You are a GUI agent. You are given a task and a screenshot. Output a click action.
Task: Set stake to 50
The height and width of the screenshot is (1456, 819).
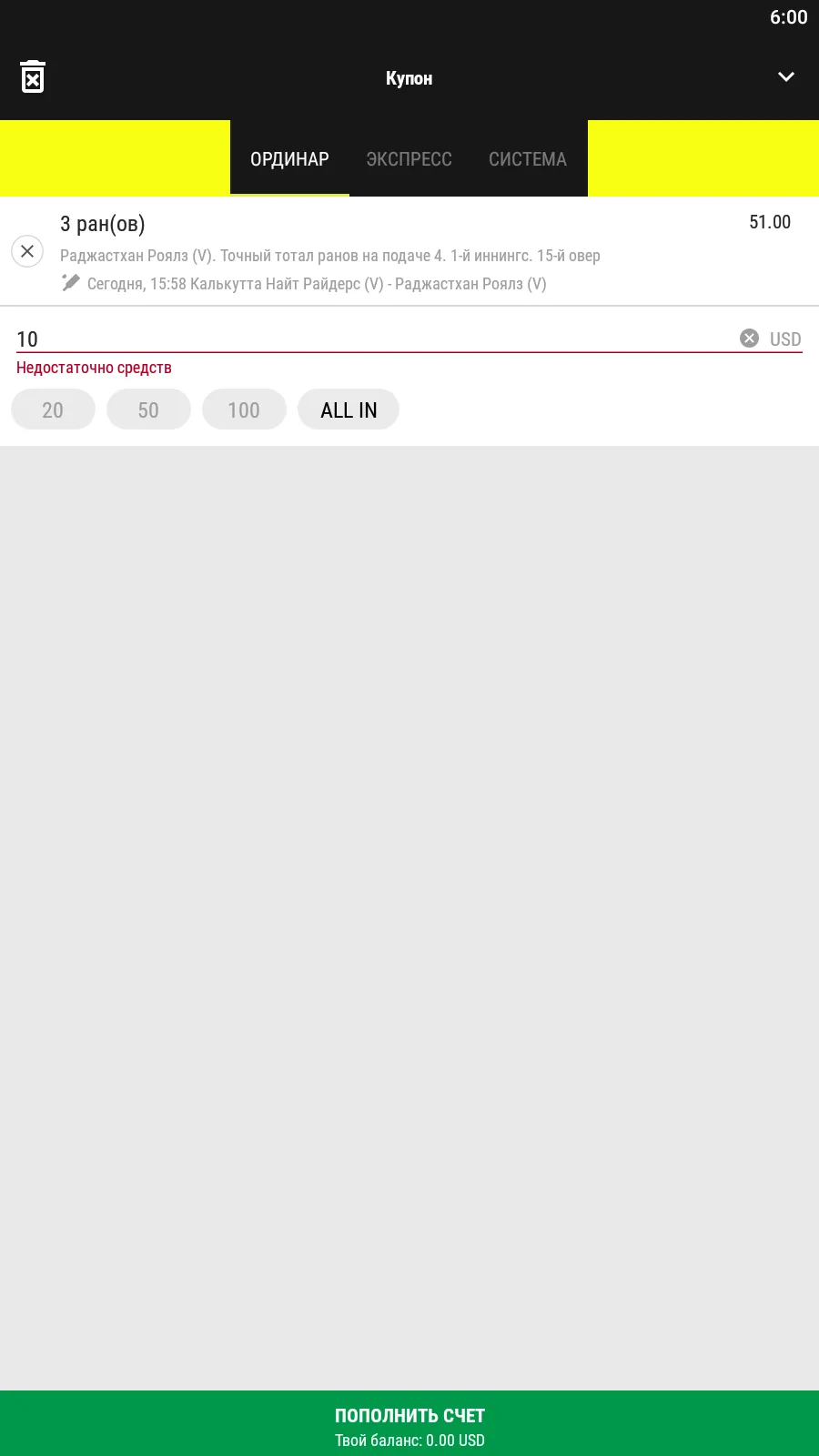click(148, 409)
